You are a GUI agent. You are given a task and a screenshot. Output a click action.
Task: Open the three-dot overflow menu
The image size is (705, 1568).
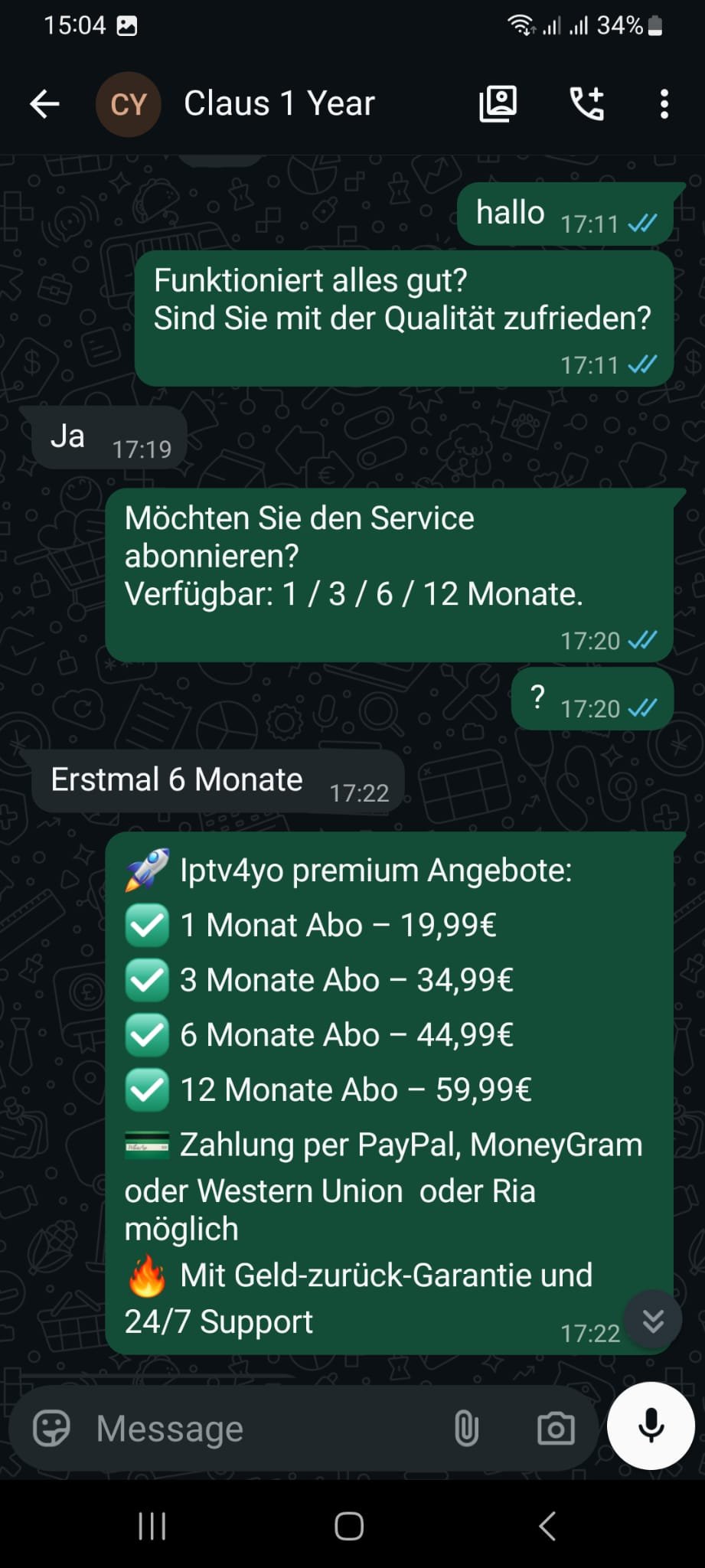(664, 104)
